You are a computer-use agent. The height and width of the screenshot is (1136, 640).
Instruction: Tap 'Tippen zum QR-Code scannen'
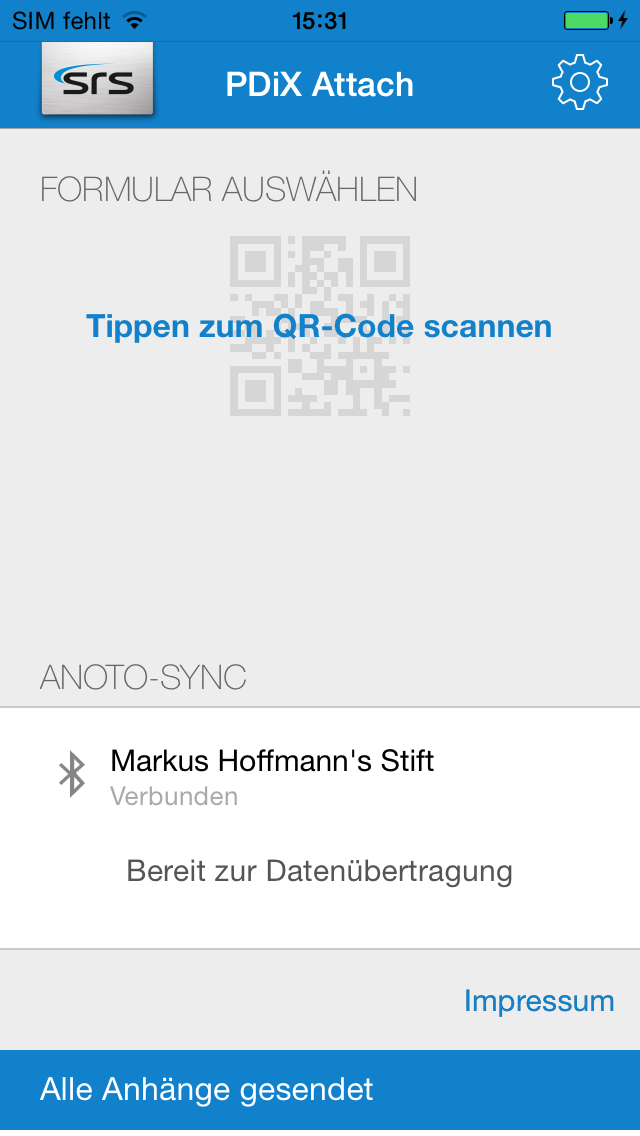click(x=319, y=326)
